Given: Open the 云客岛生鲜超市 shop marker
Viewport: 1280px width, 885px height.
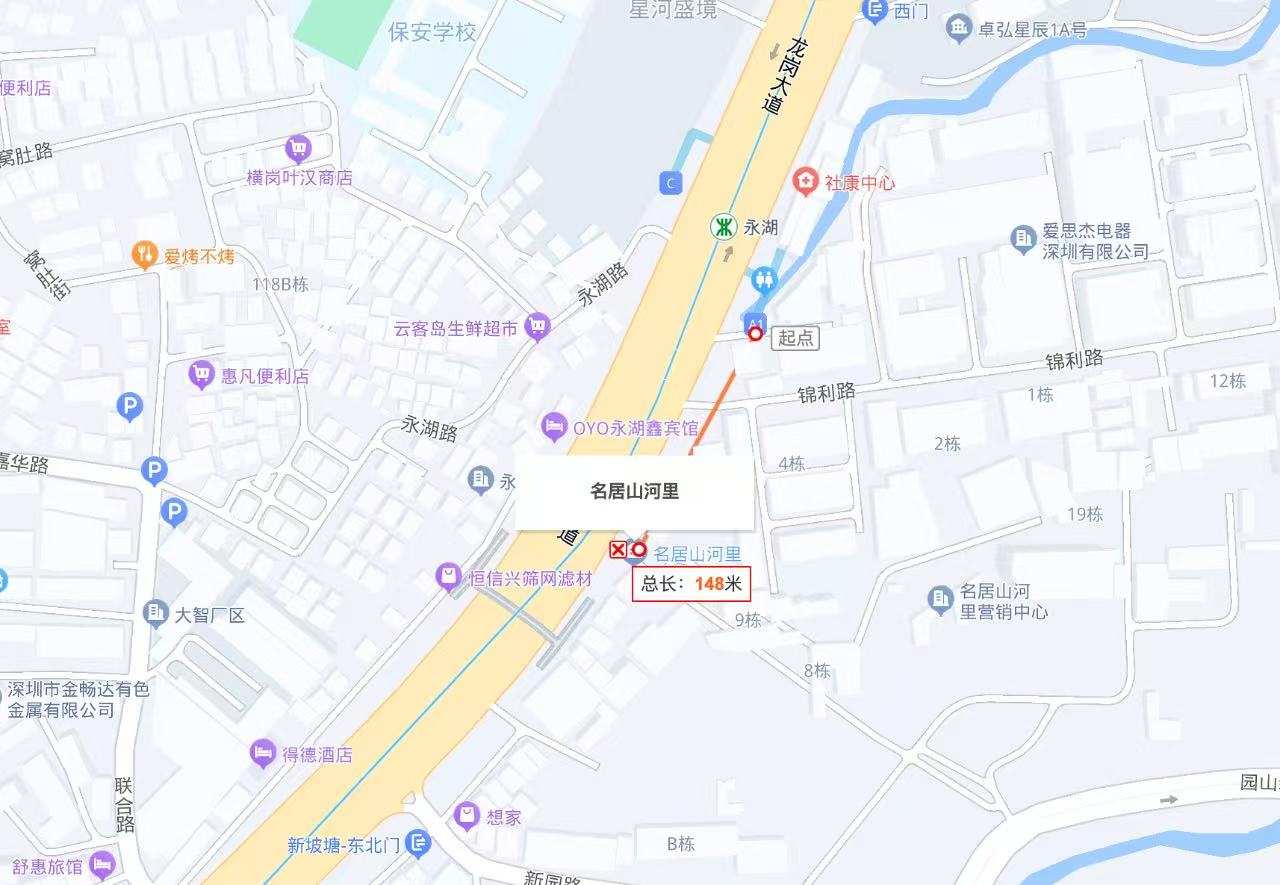Looking at the screenshot, I should [539, 326].
